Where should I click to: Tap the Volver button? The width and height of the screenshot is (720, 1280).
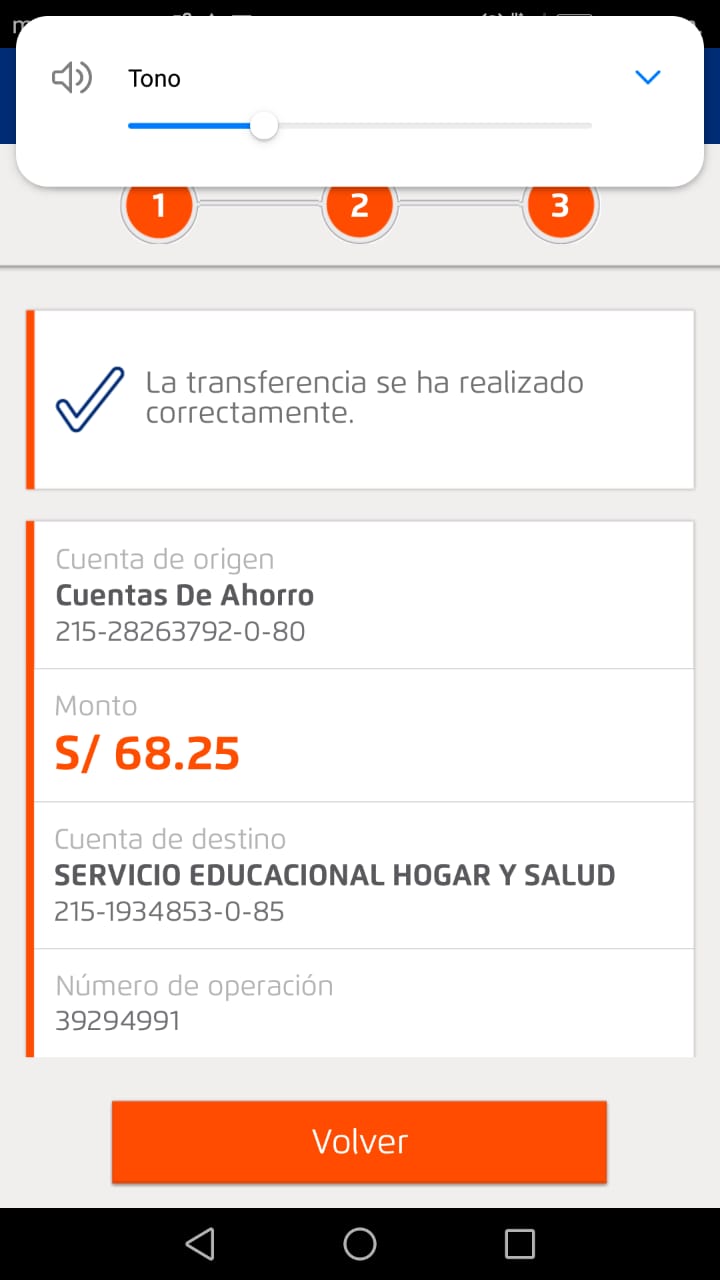pyautogui.click(x=359, y=1142)
